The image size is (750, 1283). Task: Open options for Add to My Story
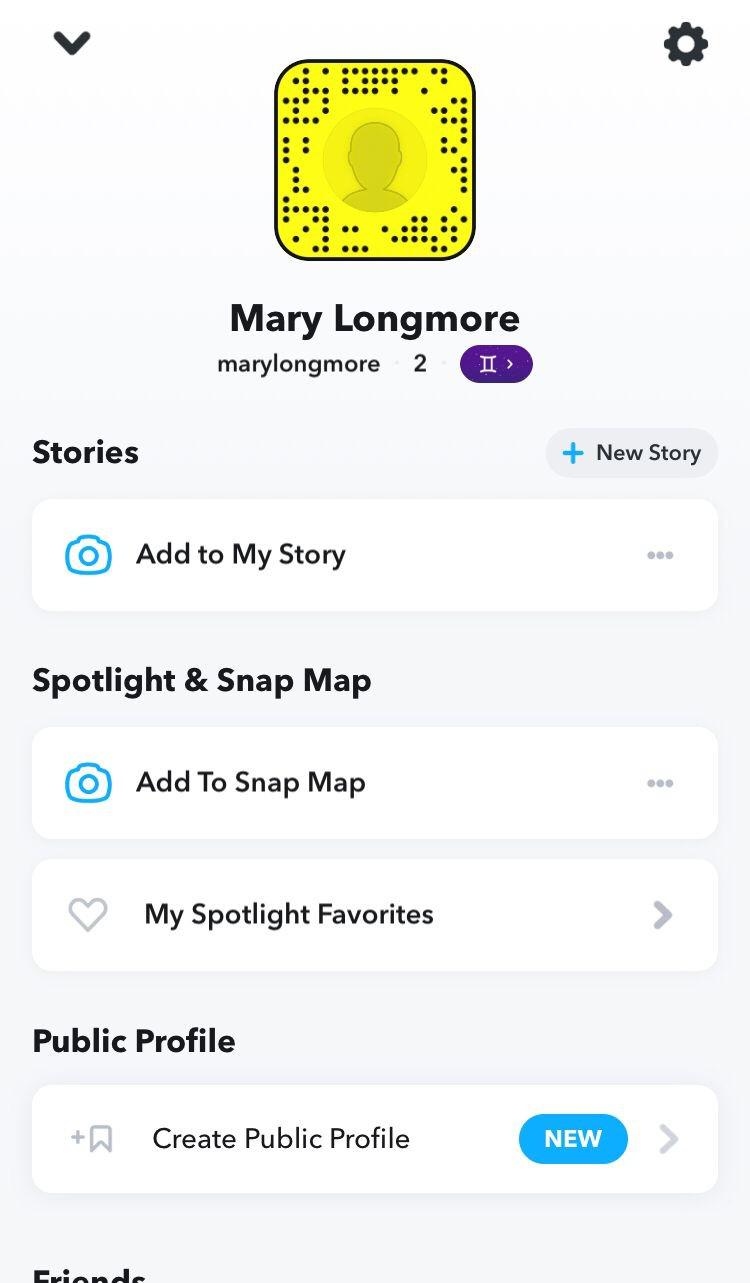coord(660,555)
